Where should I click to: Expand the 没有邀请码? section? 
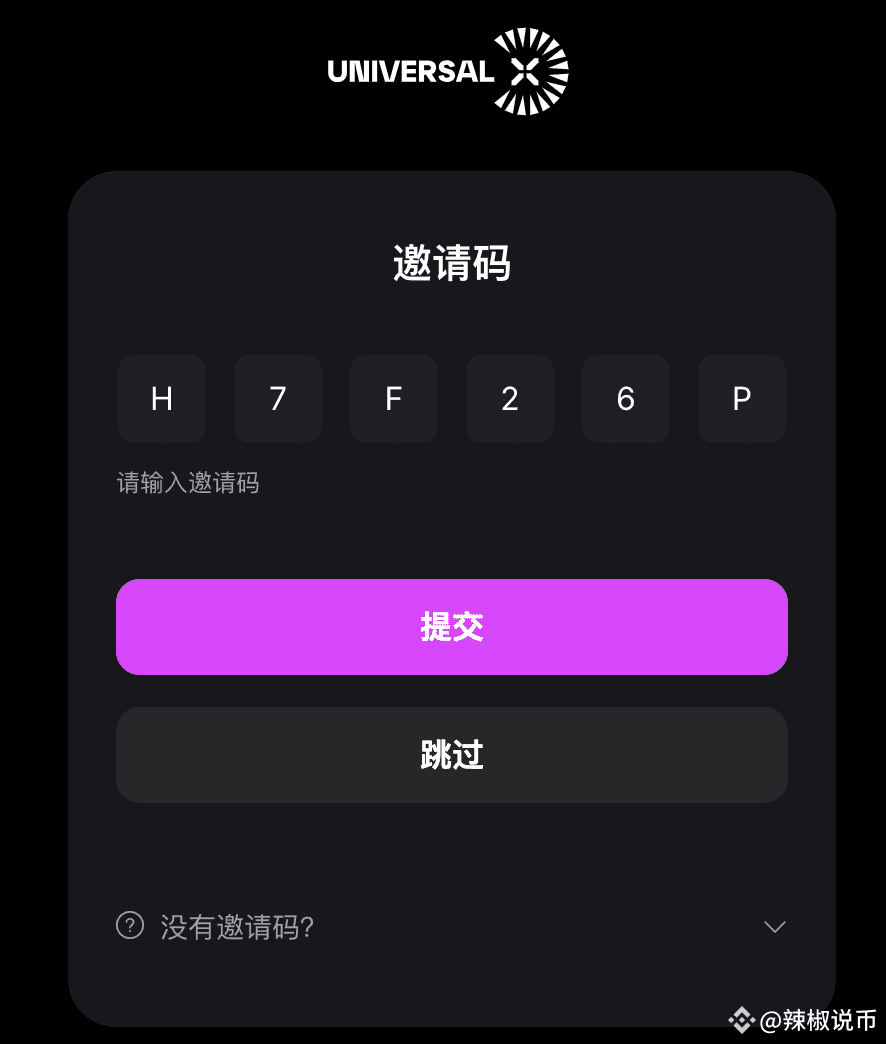[x=774, y=927]
